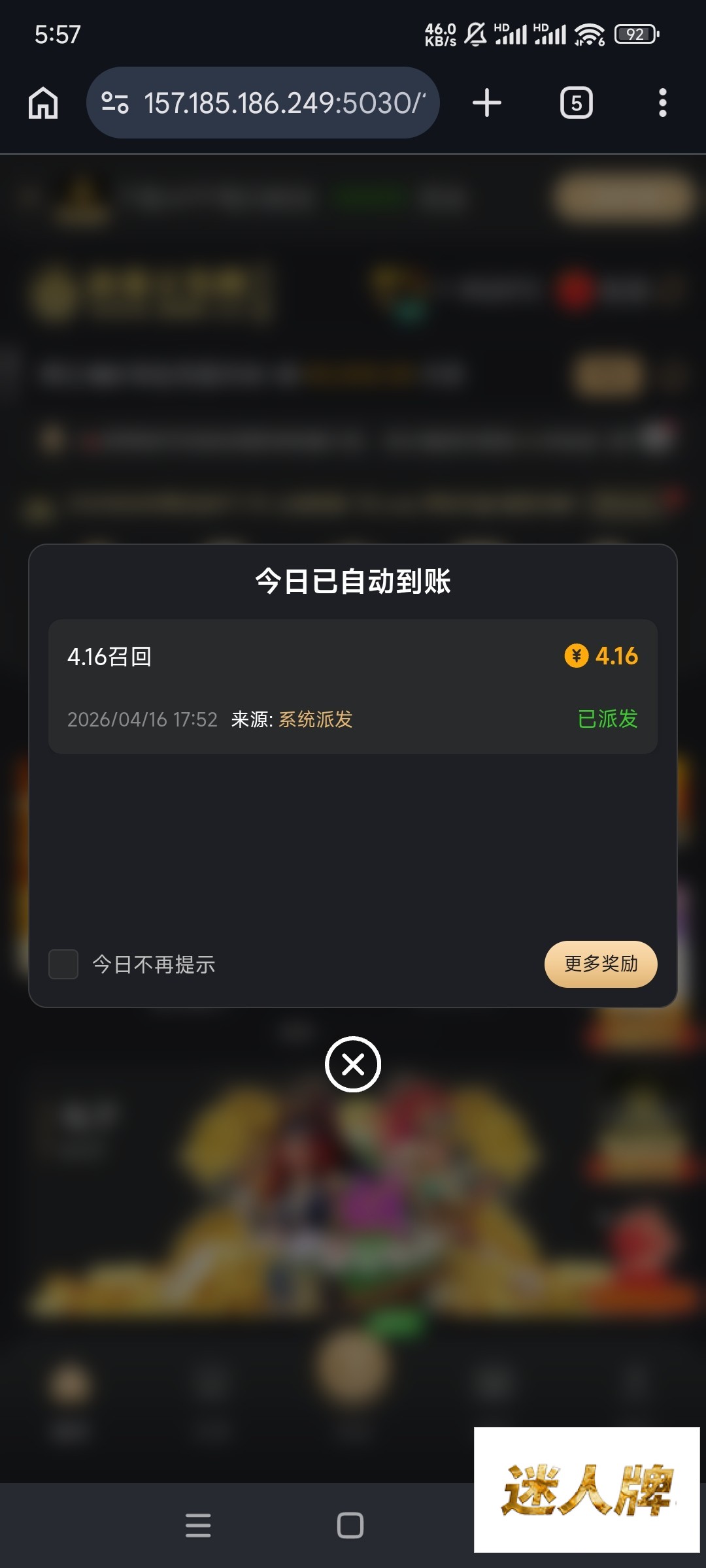
Task: Open the tab switcher showing 5 tabs
Action: click(576, 103)
